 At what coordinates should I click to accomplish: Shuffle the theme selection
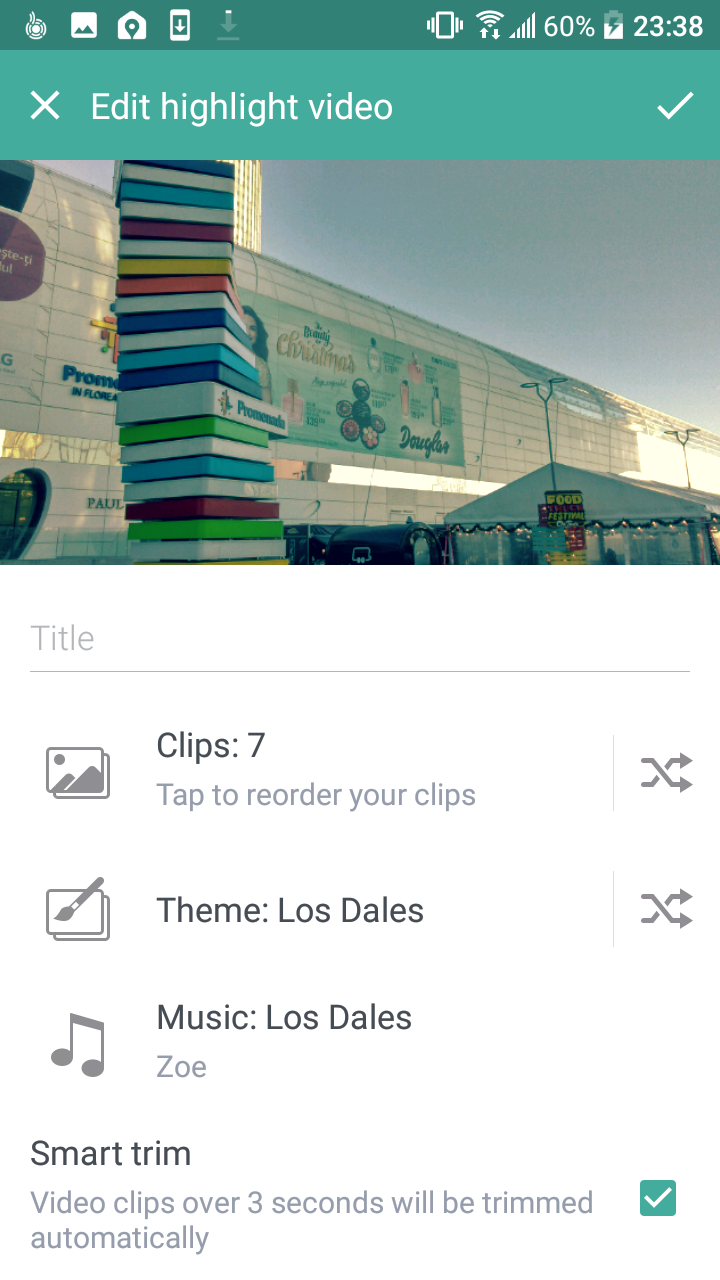coord(666,908)
